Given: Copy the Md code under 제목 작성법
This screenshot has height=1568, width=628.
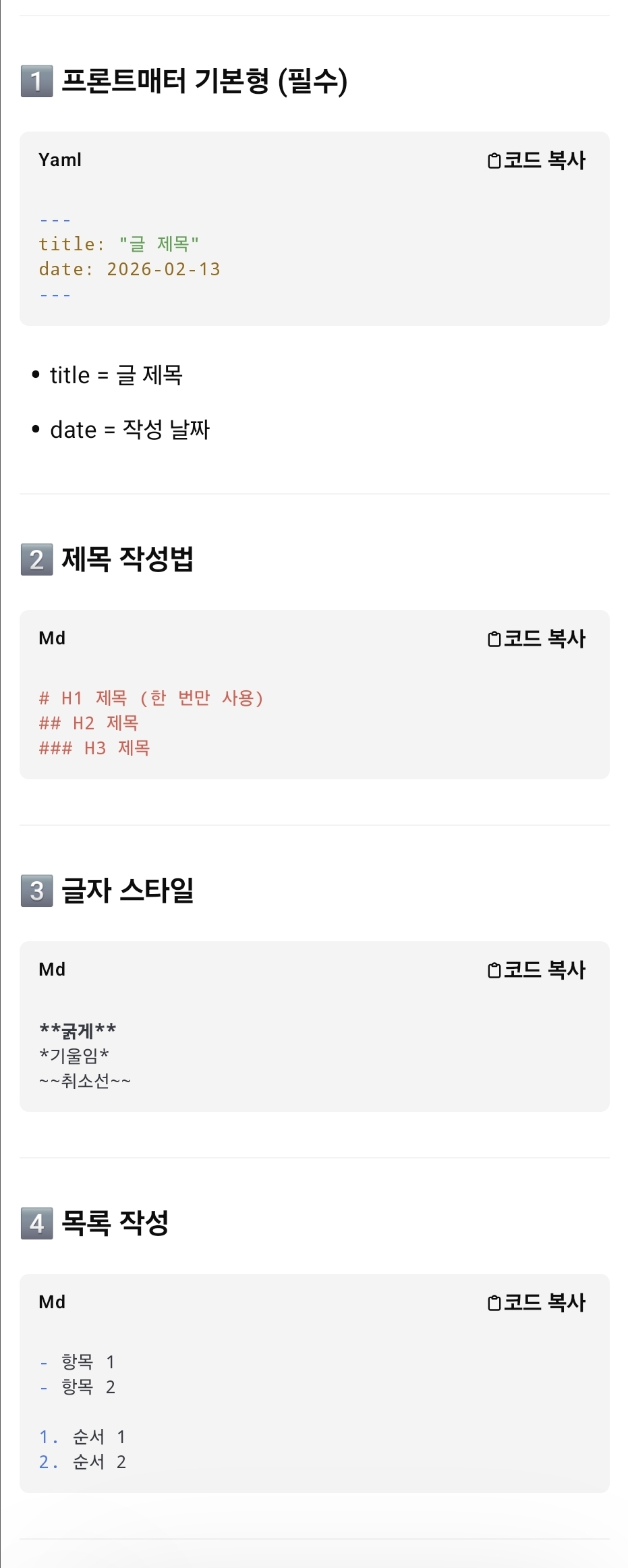Looking at the screenshot, I should (536, 638).
